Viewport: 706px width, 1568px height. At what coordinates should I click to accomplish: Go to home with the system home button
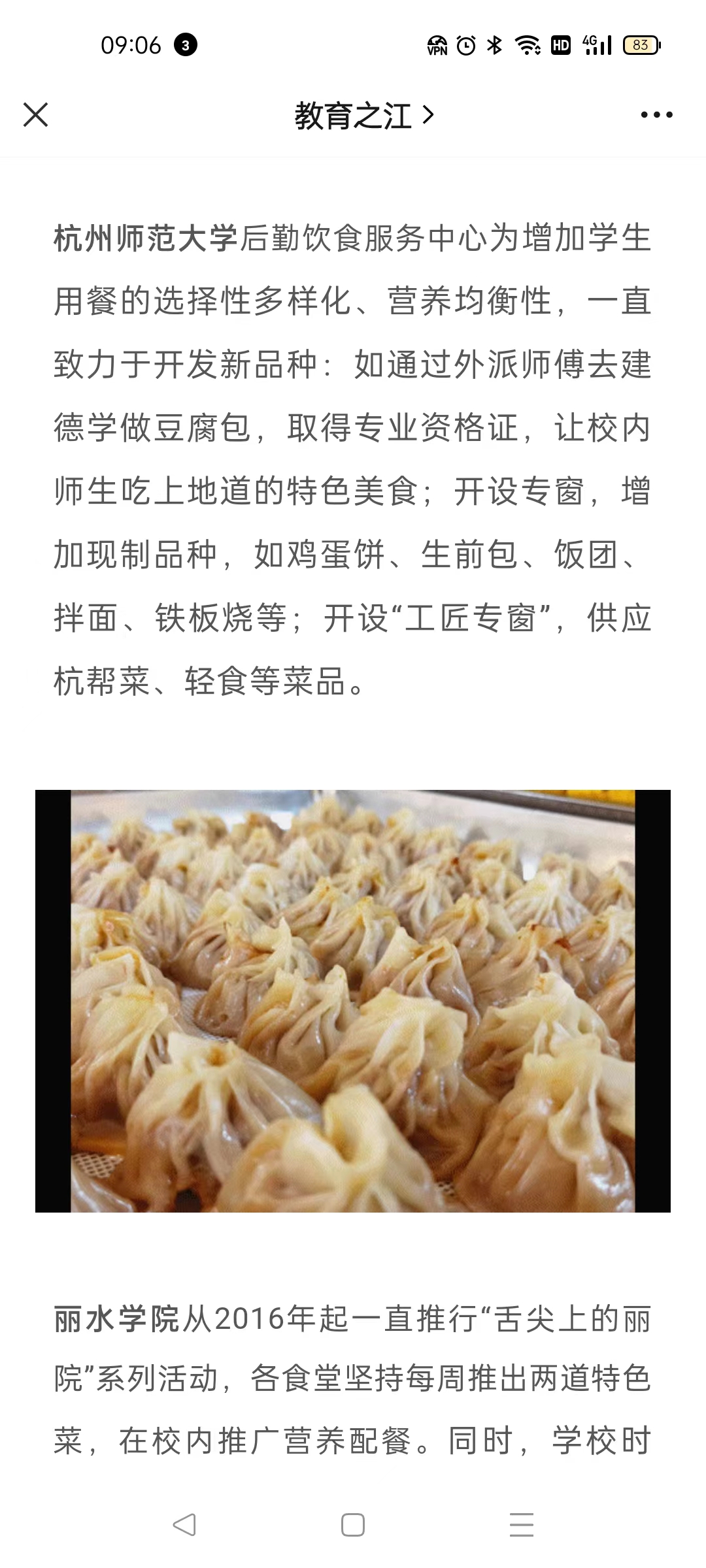[x=353, y=1525]
